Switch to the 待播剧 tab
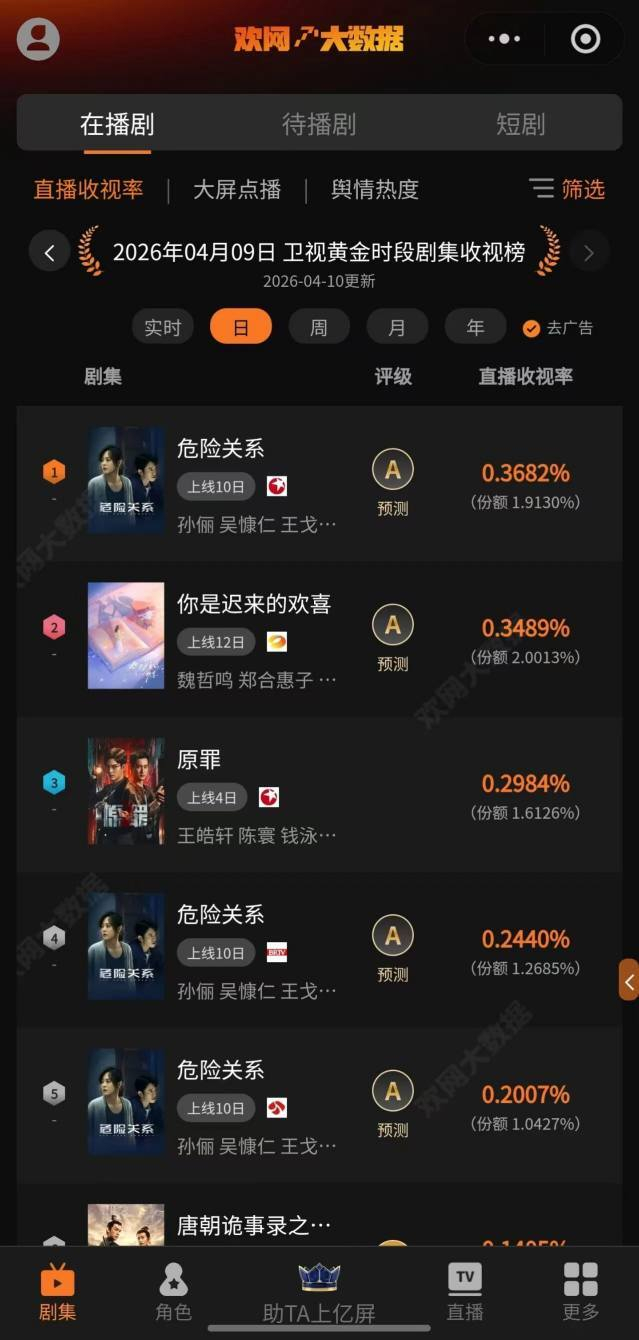 pyautogui.click(x=319, y=124)
